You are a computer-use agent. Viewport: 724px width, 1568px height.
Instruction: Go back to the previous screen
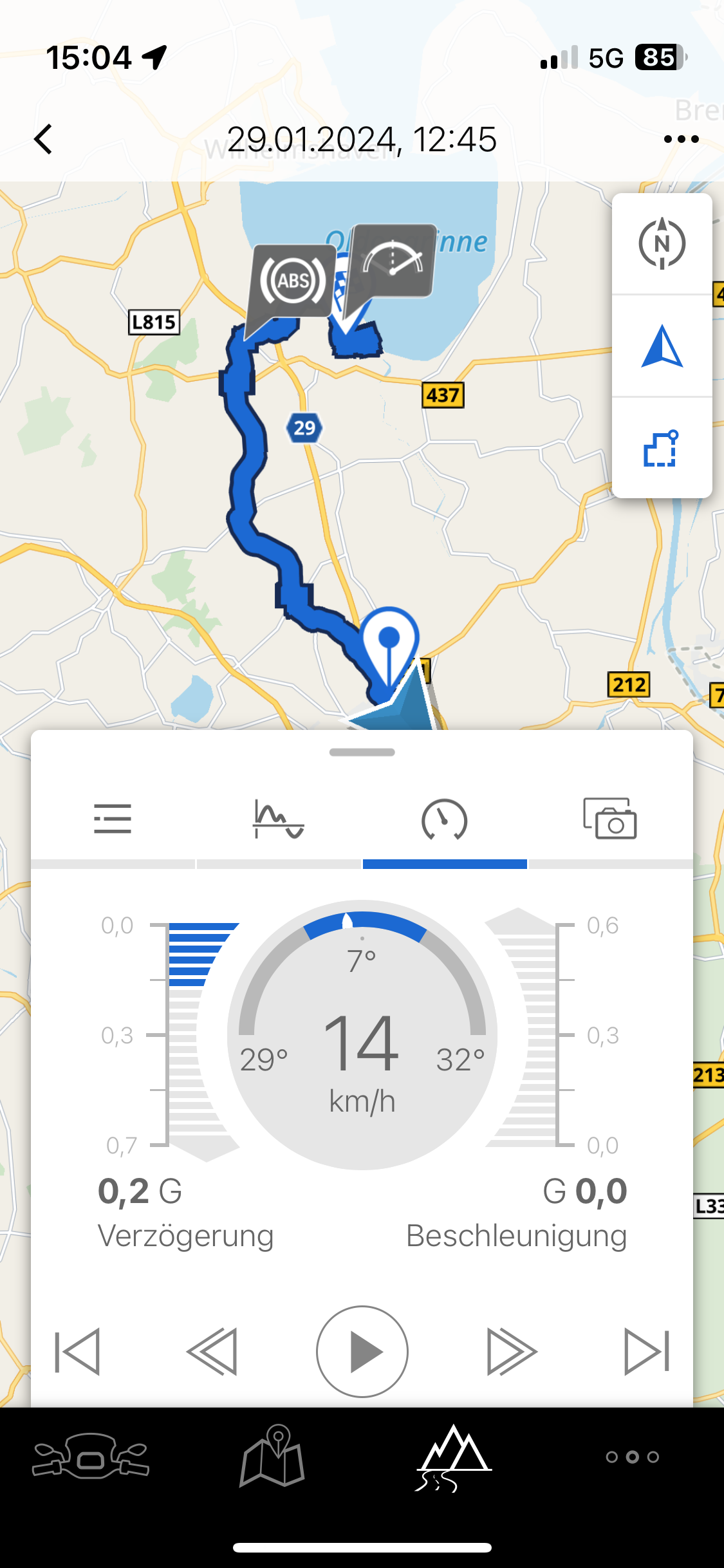click(44, 139)
